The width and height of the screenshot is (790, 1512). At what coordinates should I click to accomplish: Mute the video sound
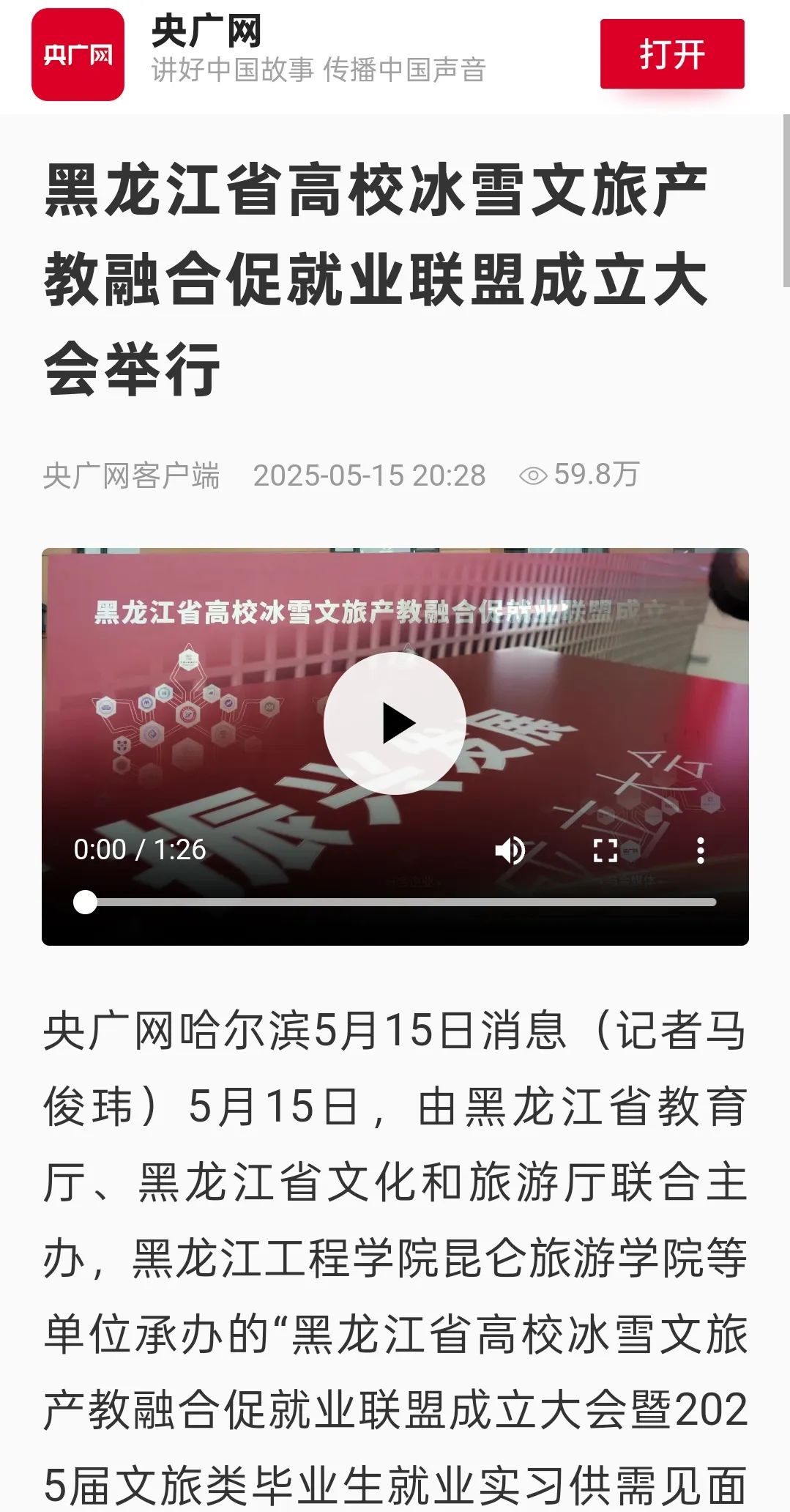[510, 850]
